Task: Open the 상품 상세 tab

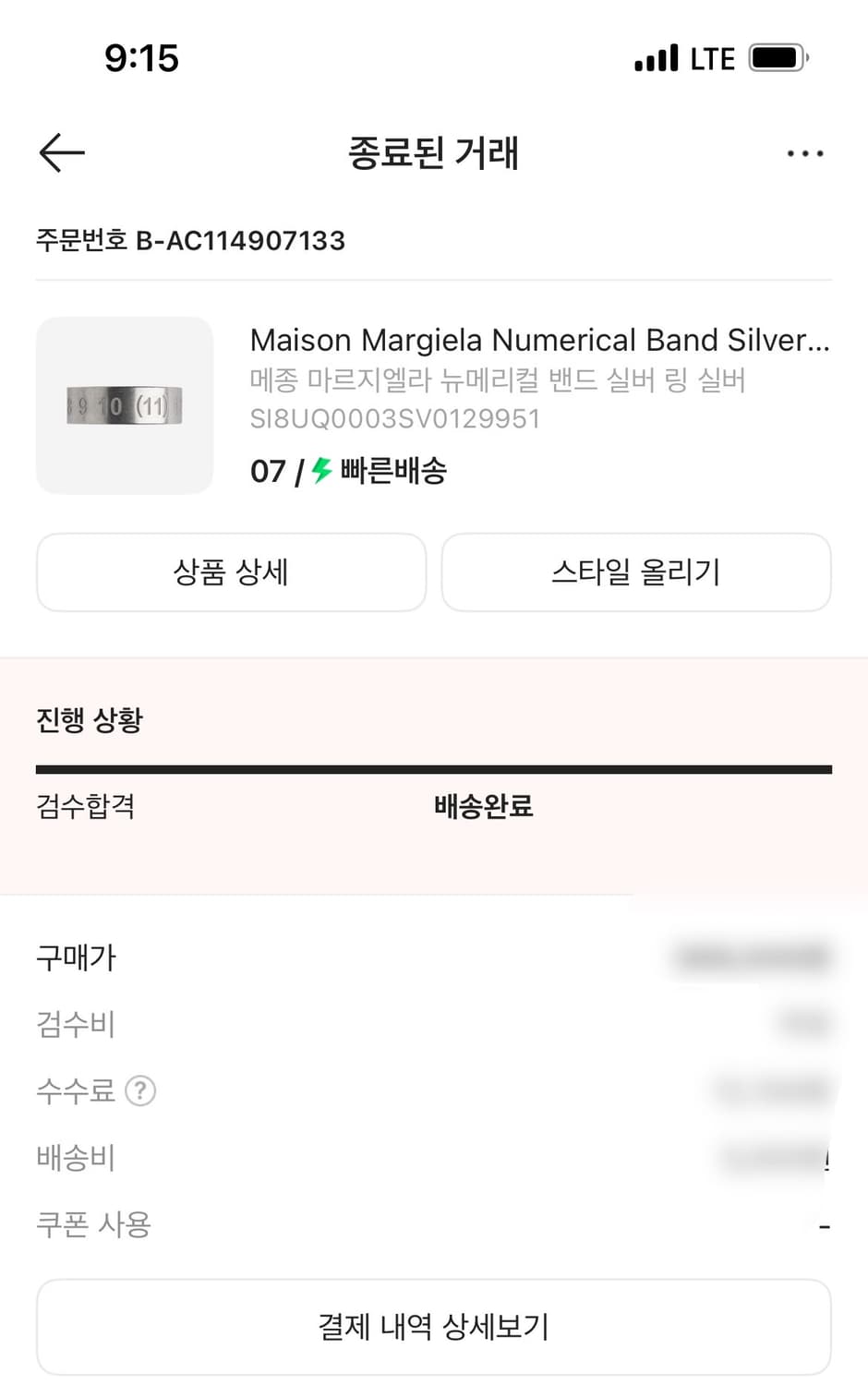Action: pyautogui.click(x=231, y=572)
